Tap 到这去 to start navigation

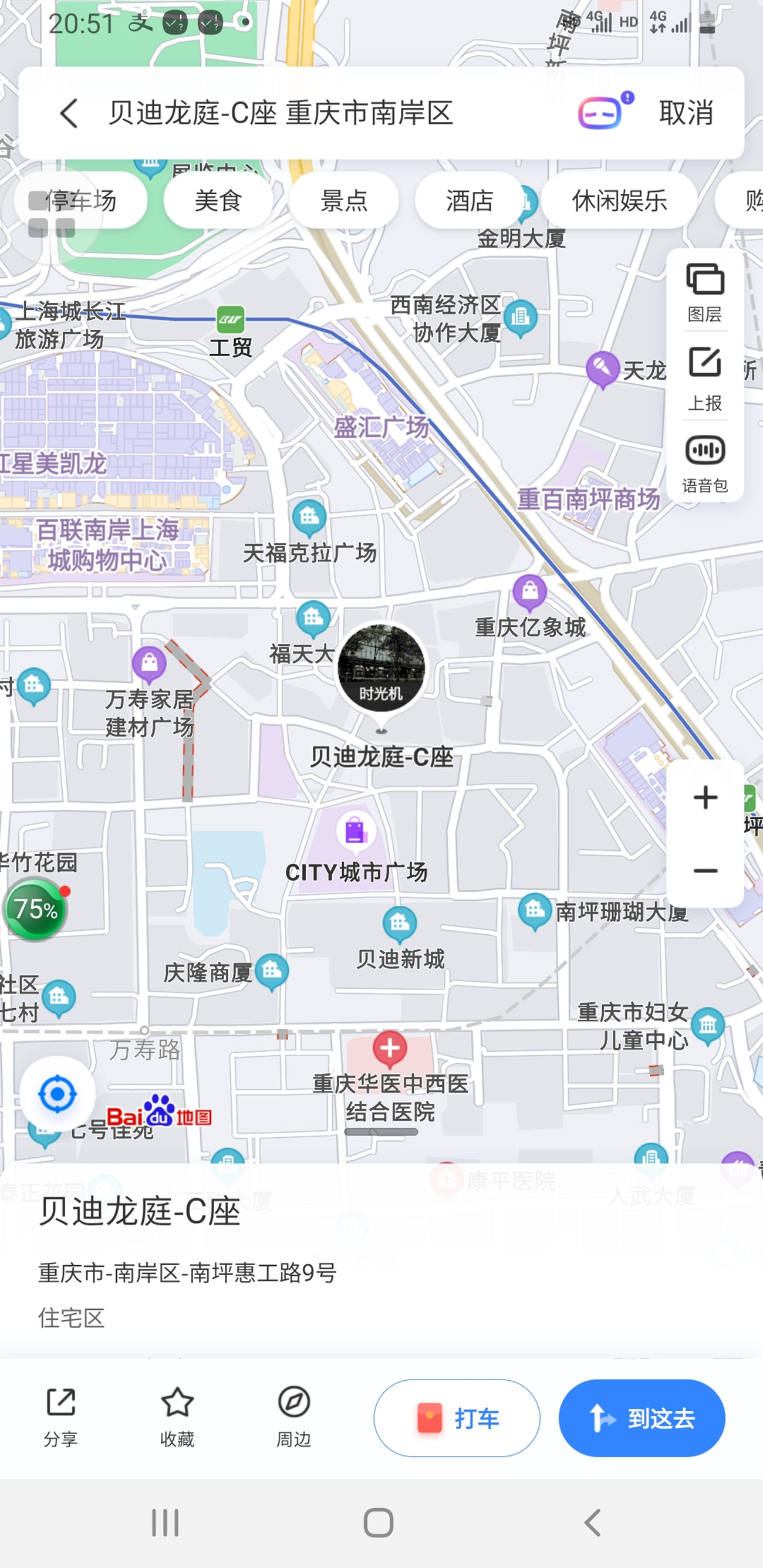tap(643, 1418)
